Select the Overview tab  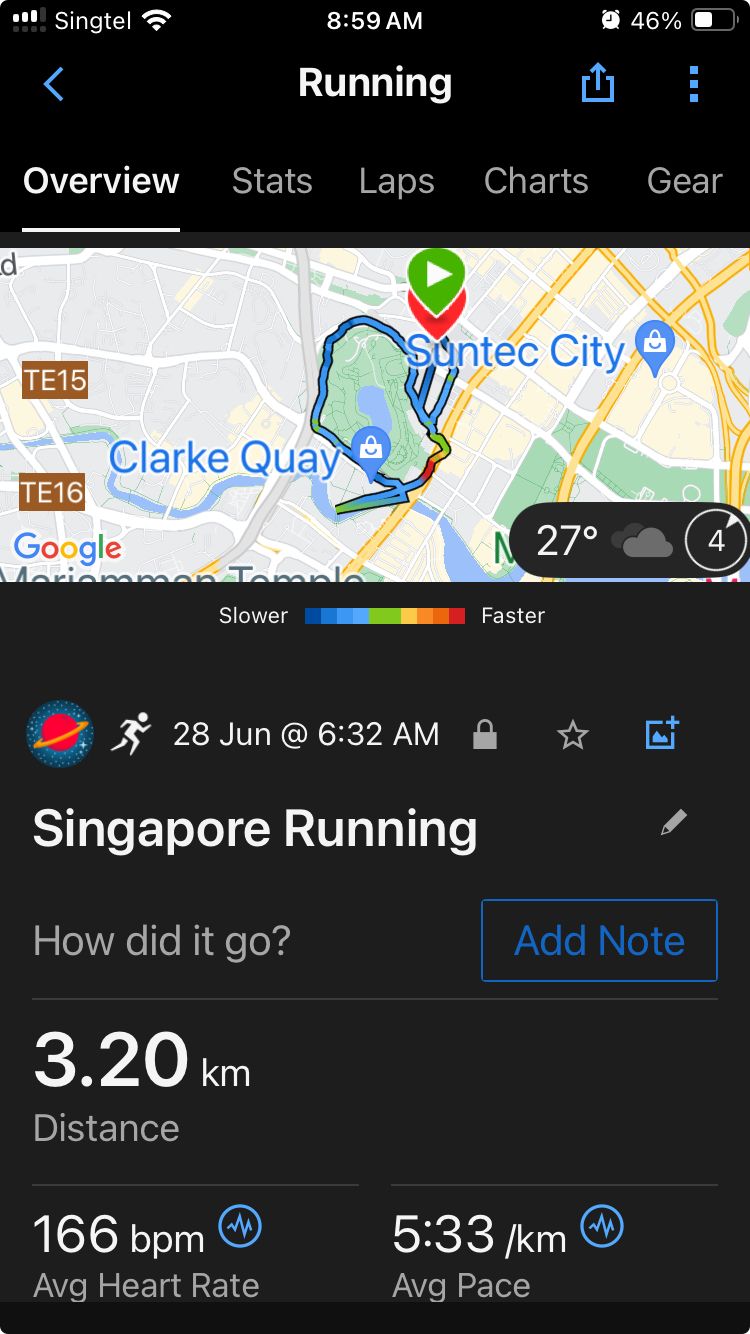[x=101, y=181]
